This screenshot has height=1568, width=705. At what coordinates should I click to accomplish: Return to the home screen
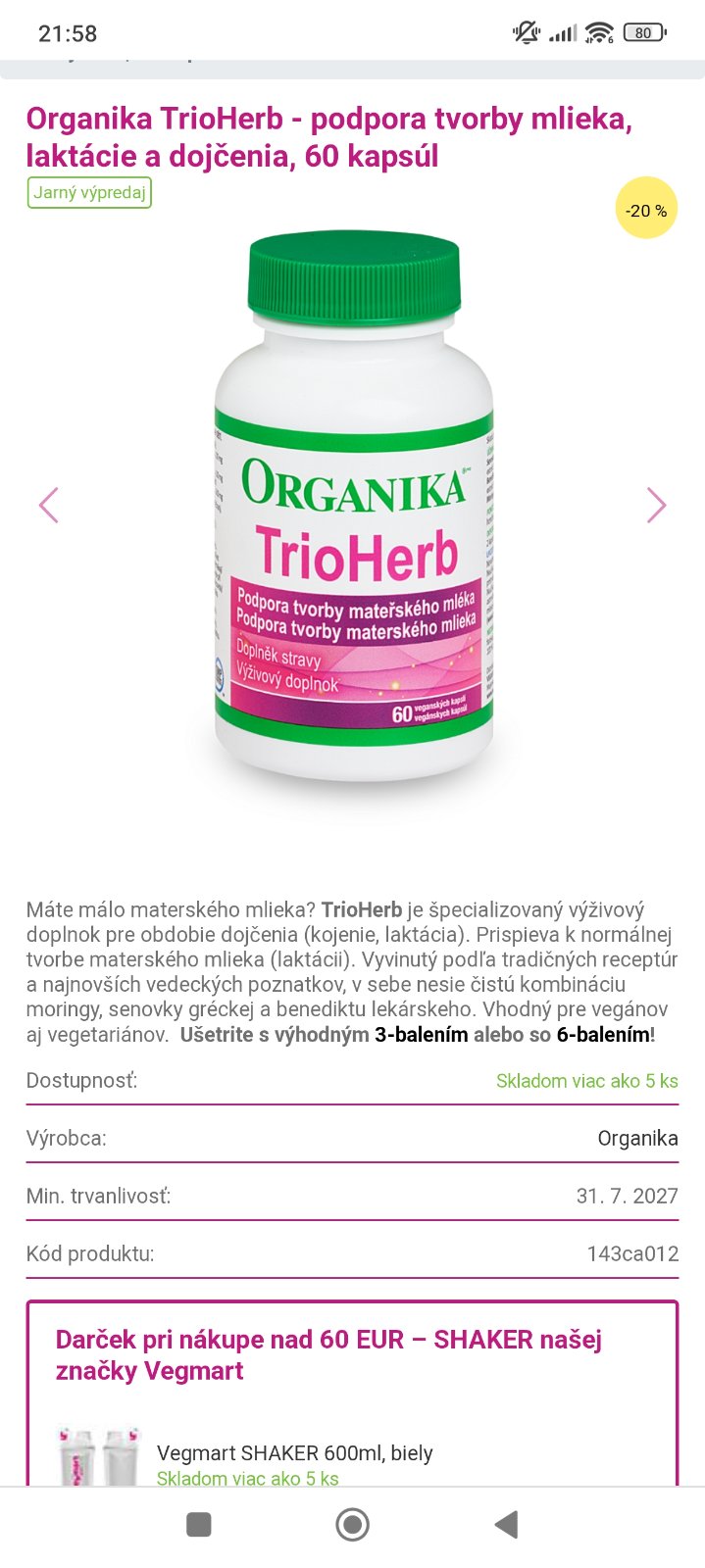point(352,1524)
